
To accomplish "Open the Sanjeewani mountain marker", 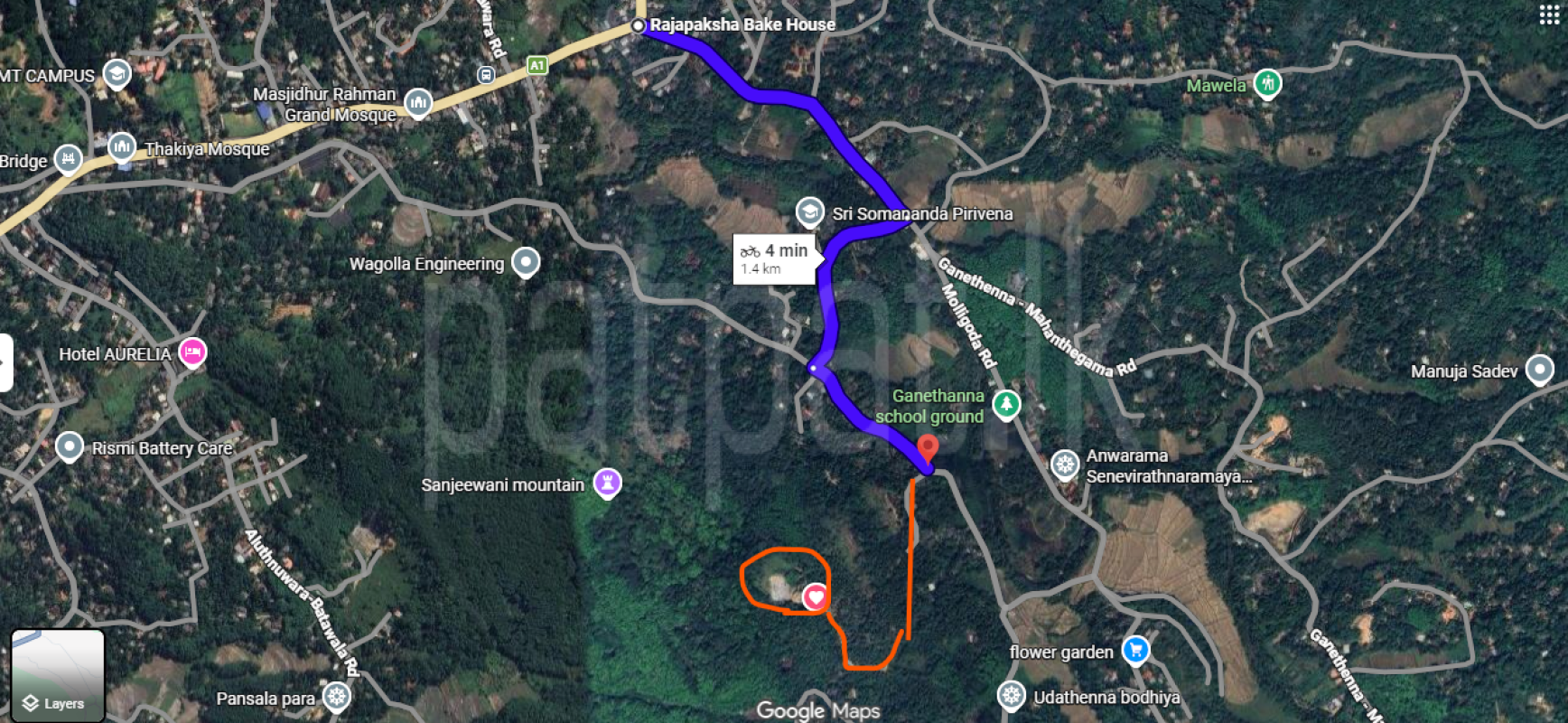I will (x=607, y=484).
